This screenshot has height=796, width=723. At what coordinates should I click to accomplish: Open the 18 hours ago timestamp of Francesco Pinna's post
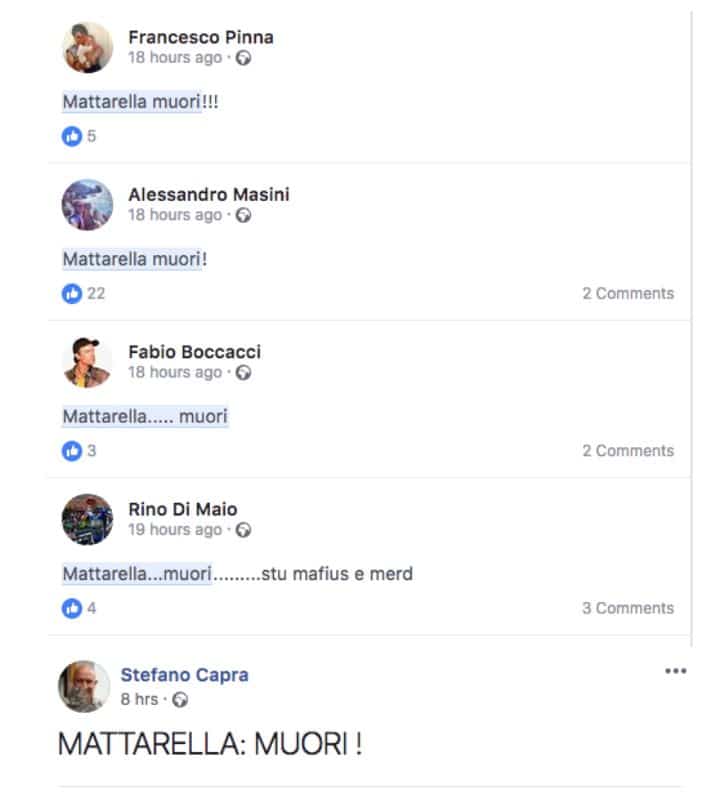coord(174,57)
